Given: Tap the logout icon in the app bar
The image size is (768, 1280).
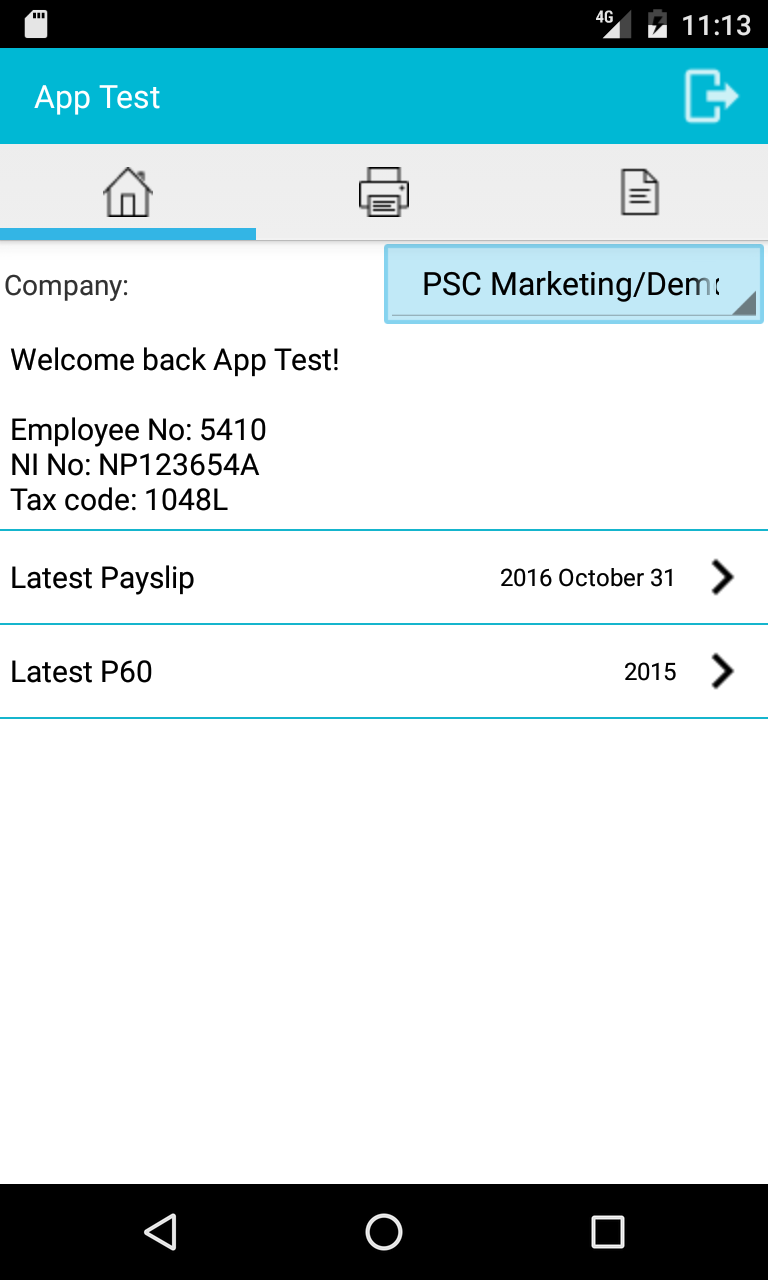Looking at the screenshot, I should (711, 97).
